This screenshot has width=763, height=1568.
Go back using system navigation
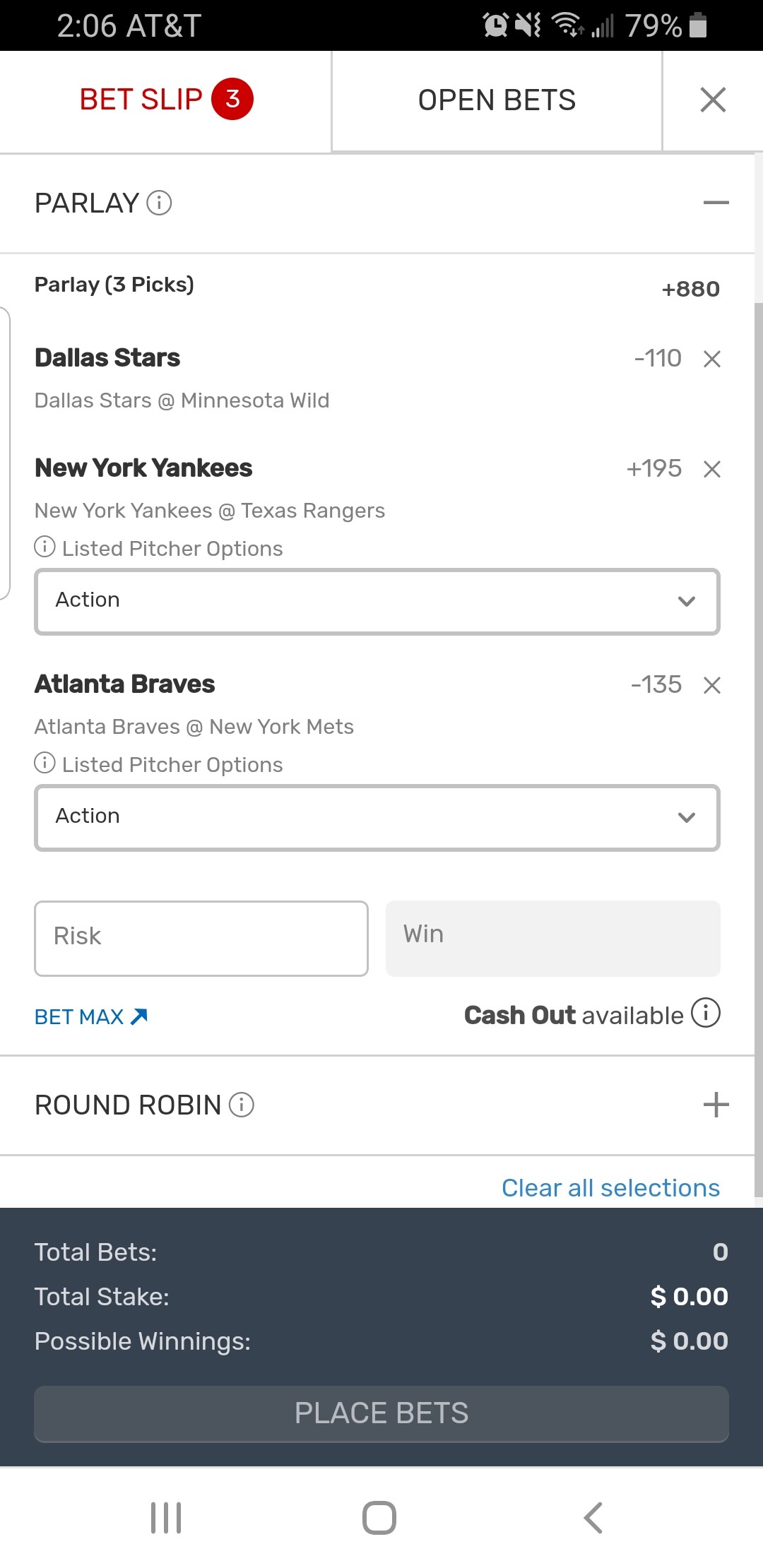(593, 1517)
